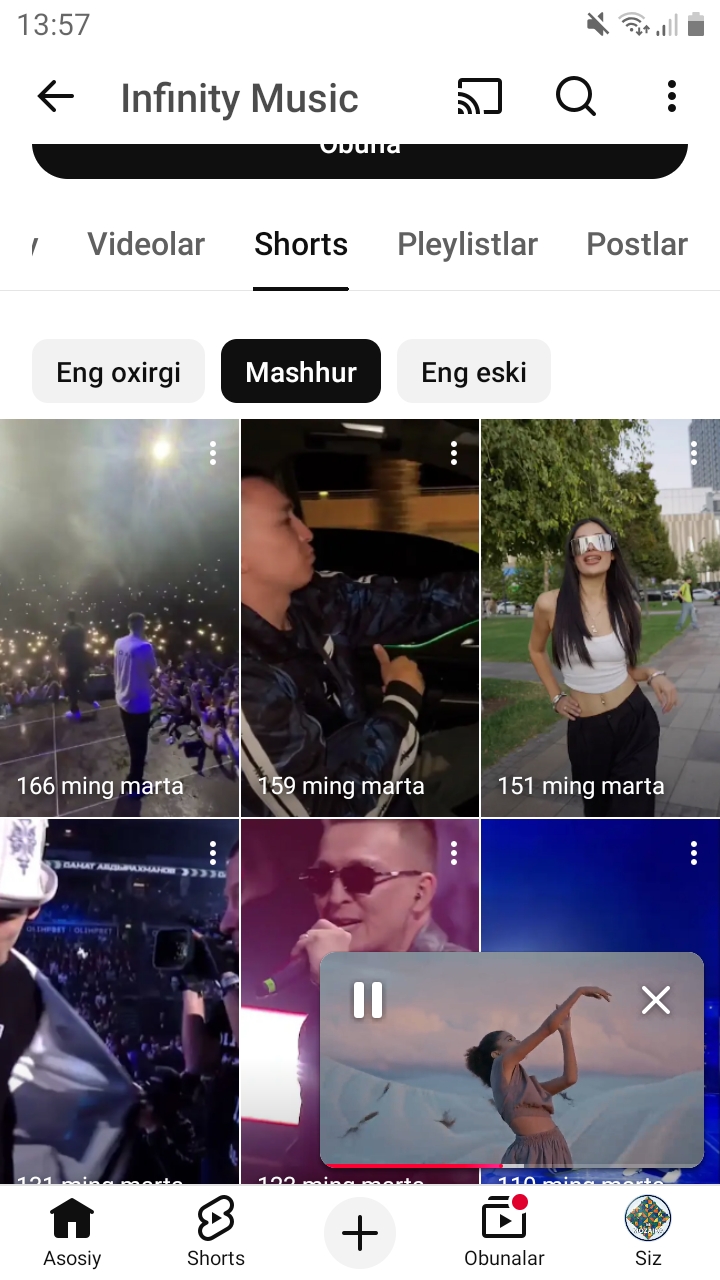The height and width of the screenshot is (1280, 720).
Task: Open the Shorts bottom navigation tab
Action: (216, 1232)
